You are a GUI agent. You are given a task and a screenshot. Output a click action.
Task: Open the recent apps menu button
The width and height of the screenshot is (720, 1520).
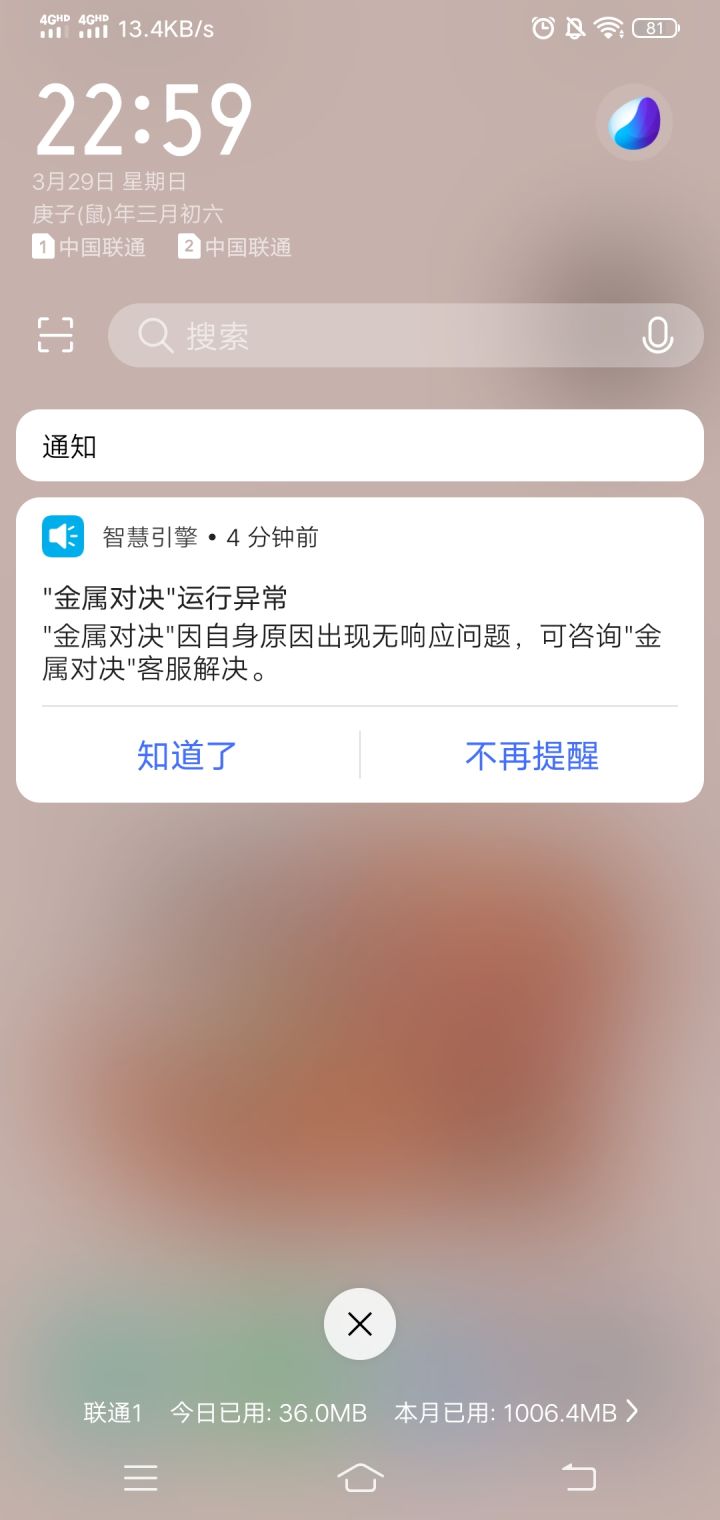[140, 1478]
